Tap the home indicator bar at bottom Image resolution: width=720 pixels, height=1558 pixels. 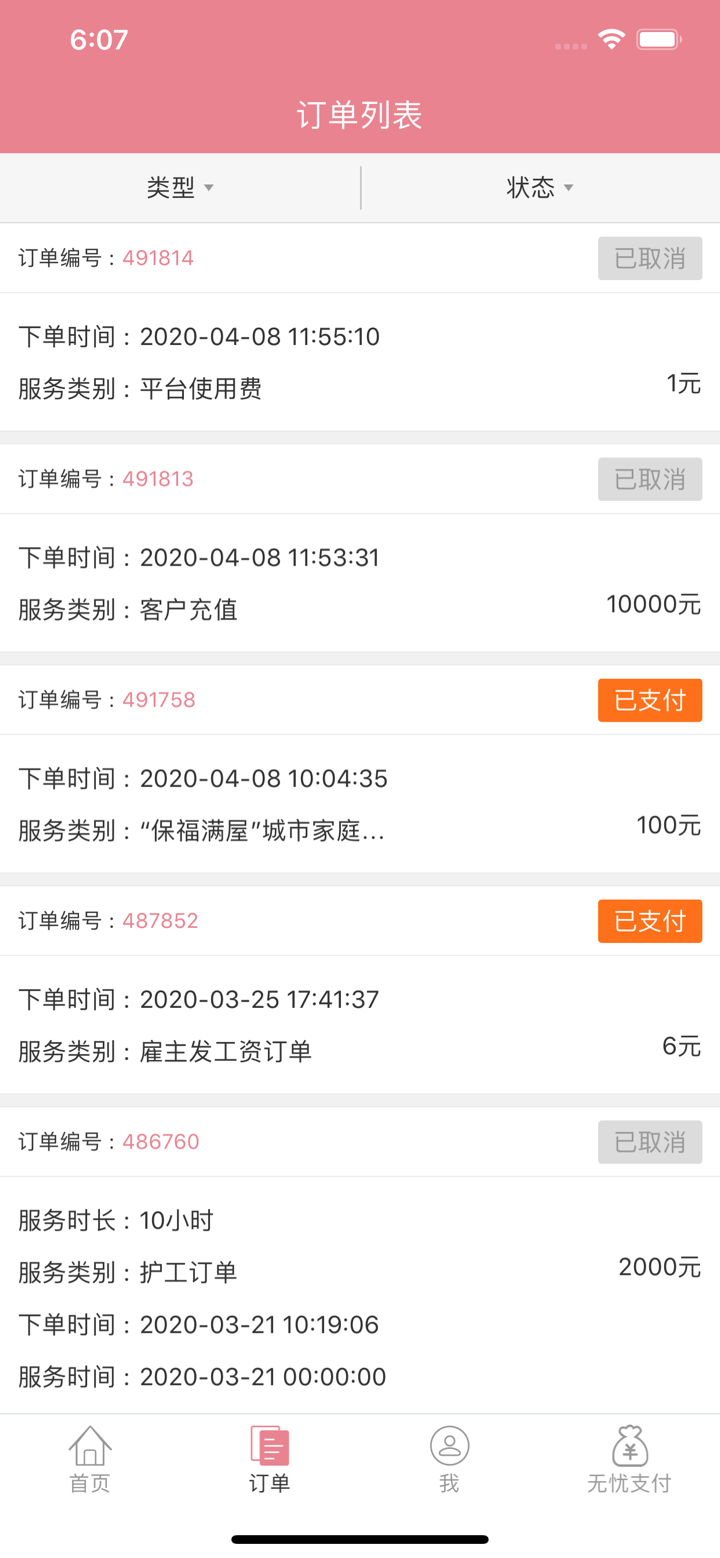tap(360, 1540)
